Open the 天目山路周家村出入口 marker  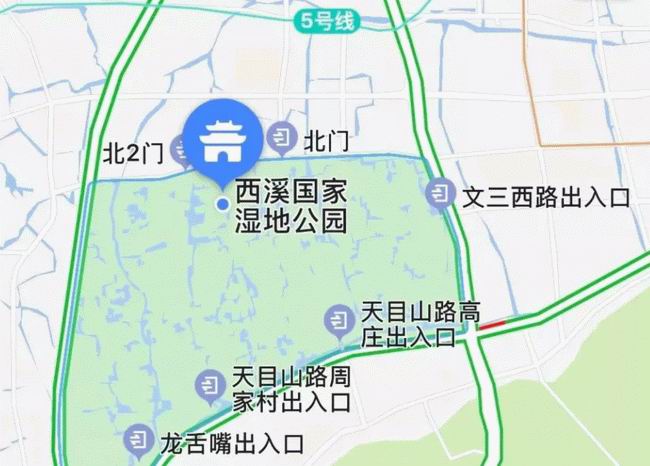pyautogui.click(x=210, y=382)
